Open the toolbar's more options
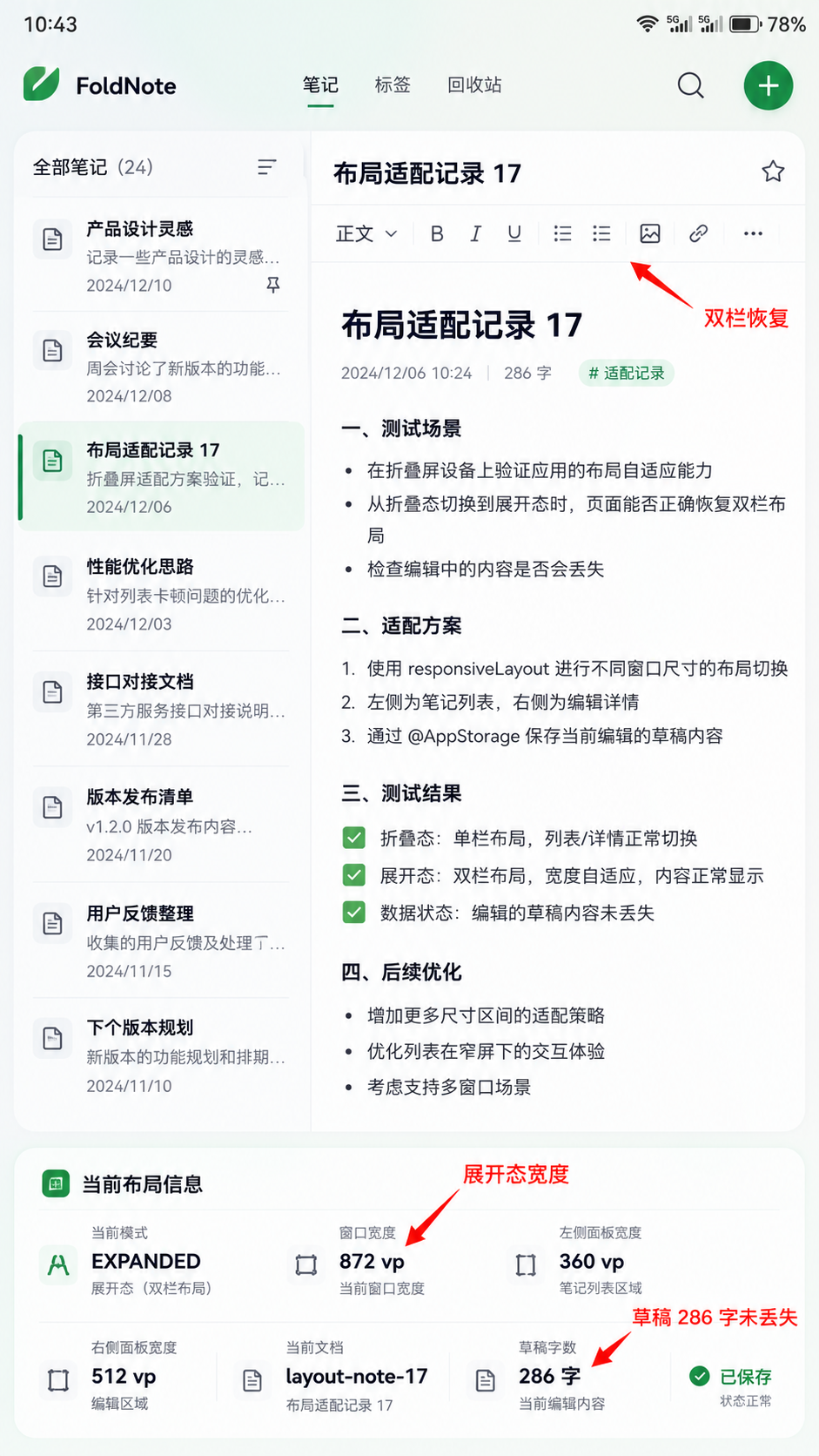819x1456 pixels. tap(753, 233)
